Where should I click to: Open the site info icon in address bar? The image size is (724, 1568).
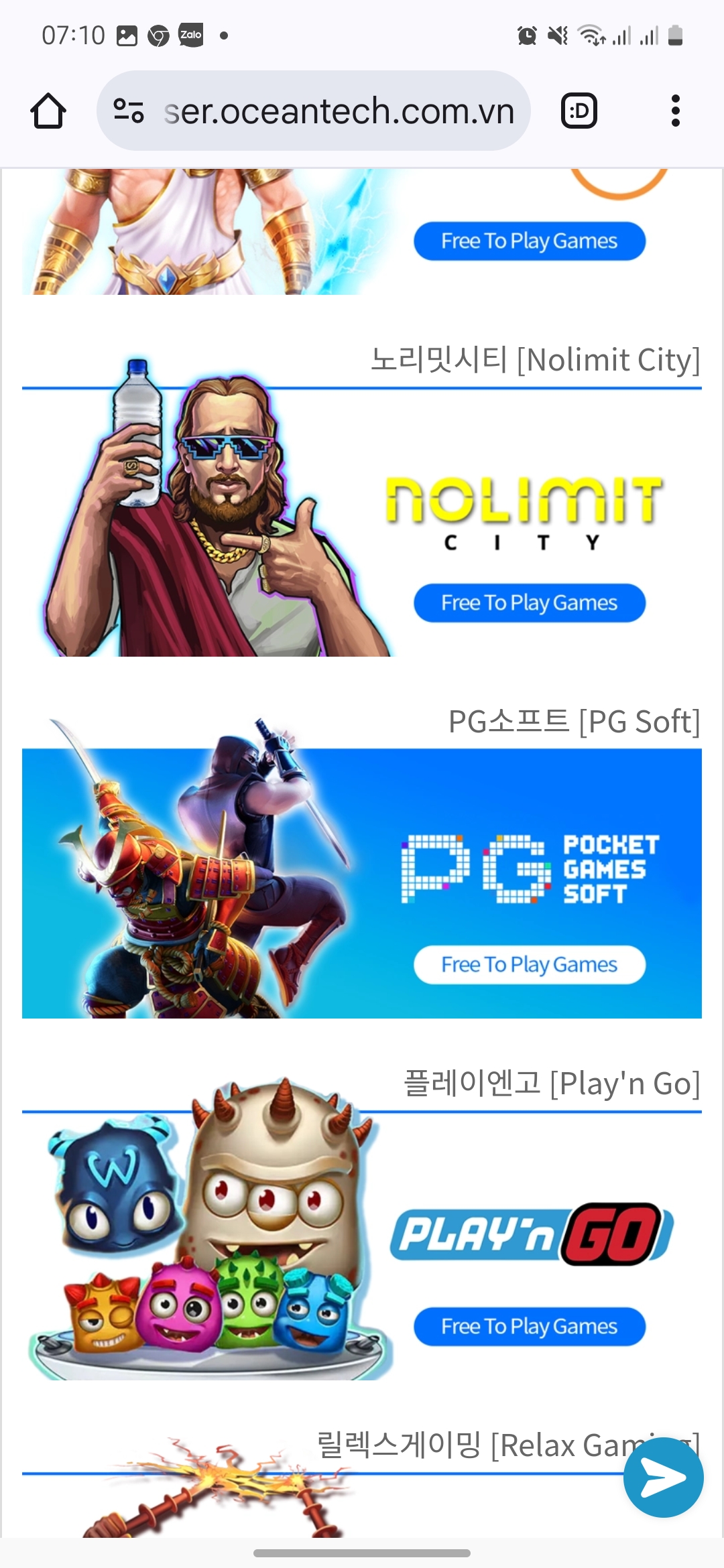pos(129,111)
